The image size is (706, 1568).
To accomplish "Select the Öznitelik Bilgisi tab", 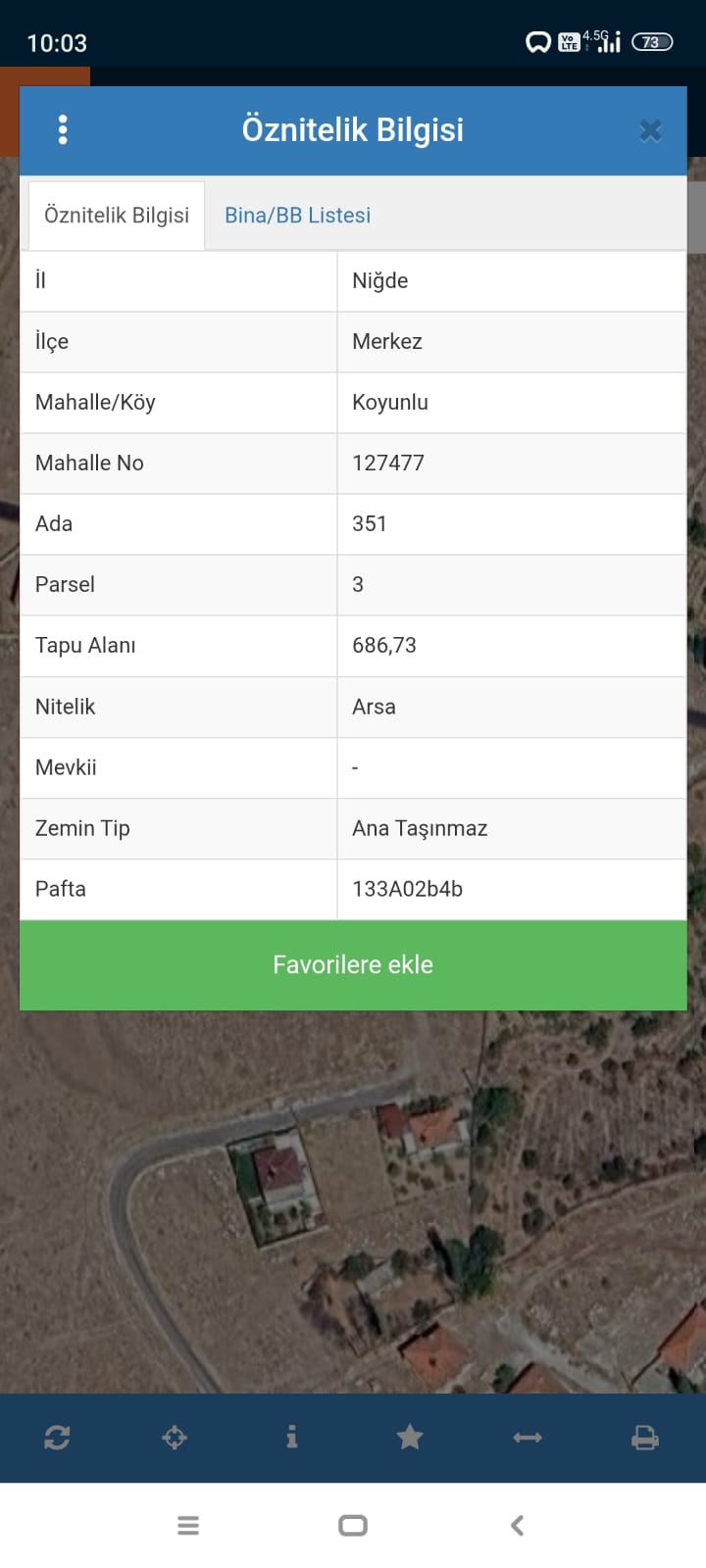I will [x=117, y=216].
